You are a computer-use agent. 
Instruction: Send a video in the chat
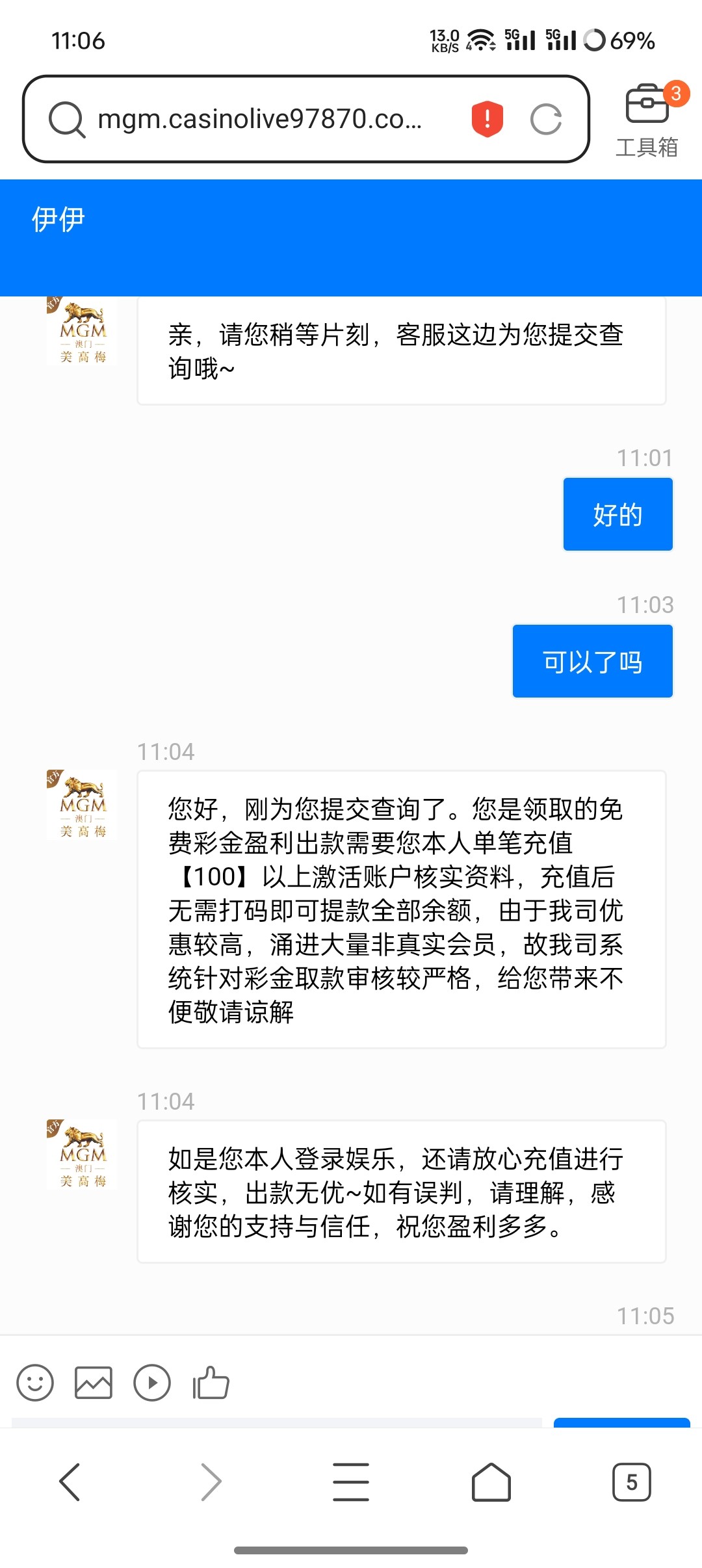click(152, 1382)
